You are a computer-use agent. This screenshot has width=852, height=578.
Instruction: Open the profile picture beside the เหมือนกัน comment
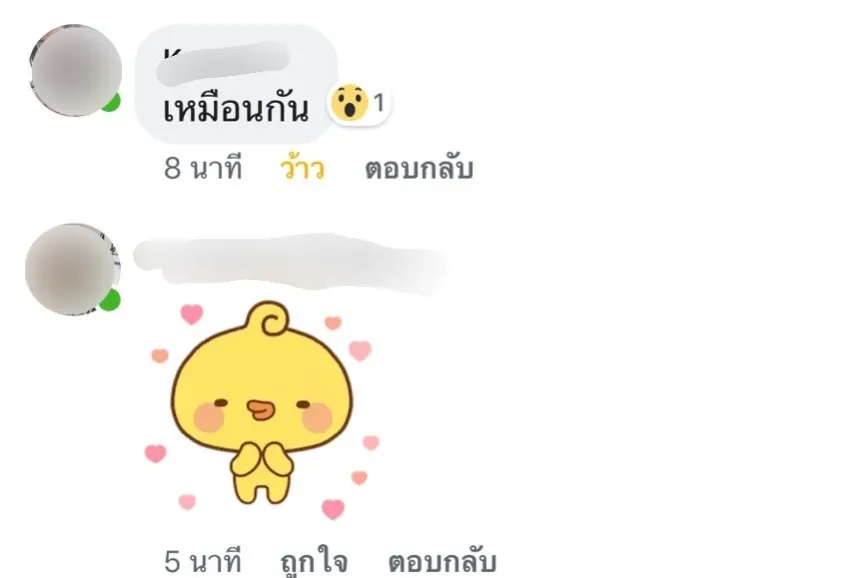click(75, 70)
